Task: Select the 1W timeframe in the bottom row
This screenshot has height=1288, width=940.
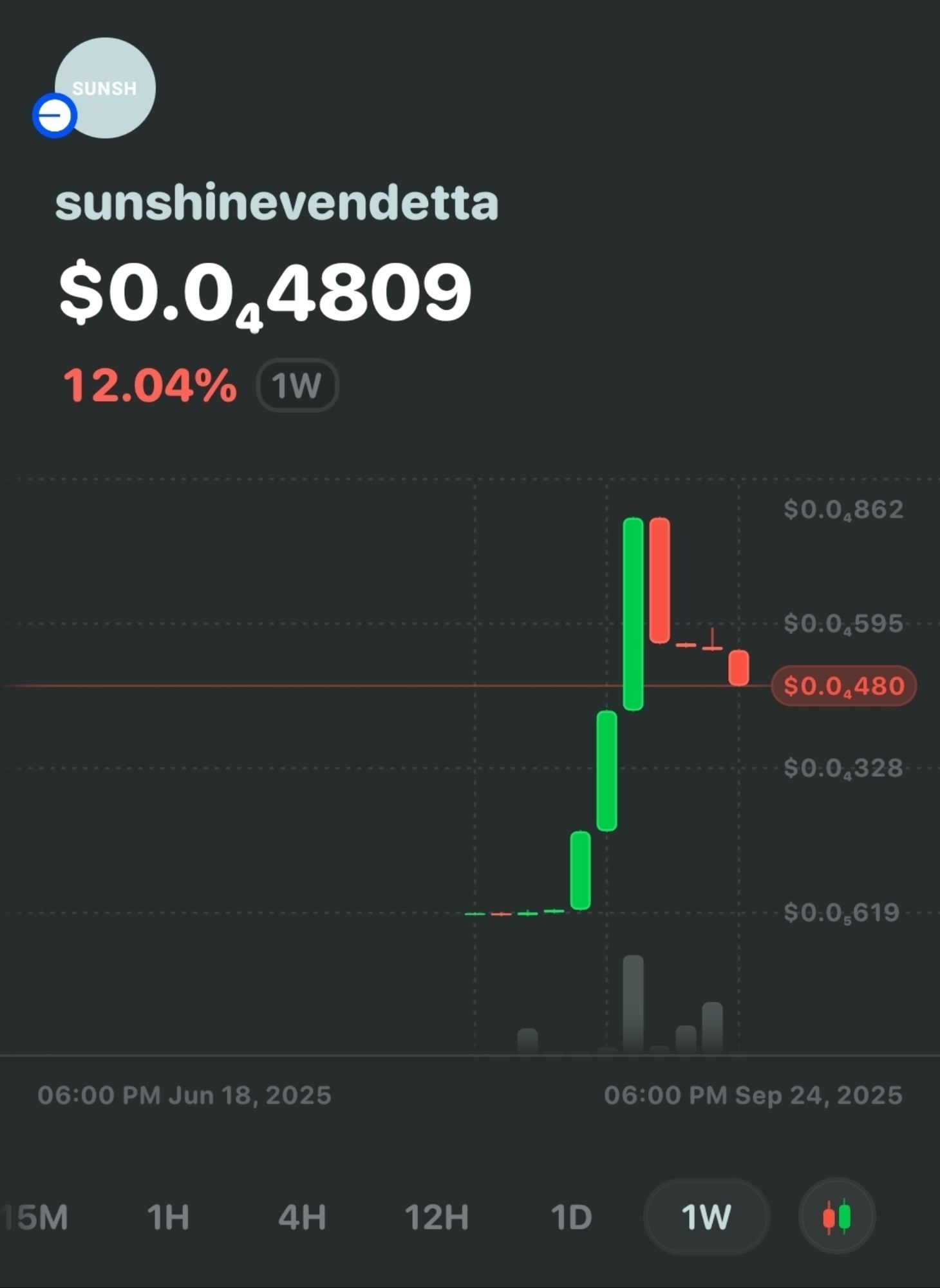Action: pyautogui.click(x=706, y=1217)
